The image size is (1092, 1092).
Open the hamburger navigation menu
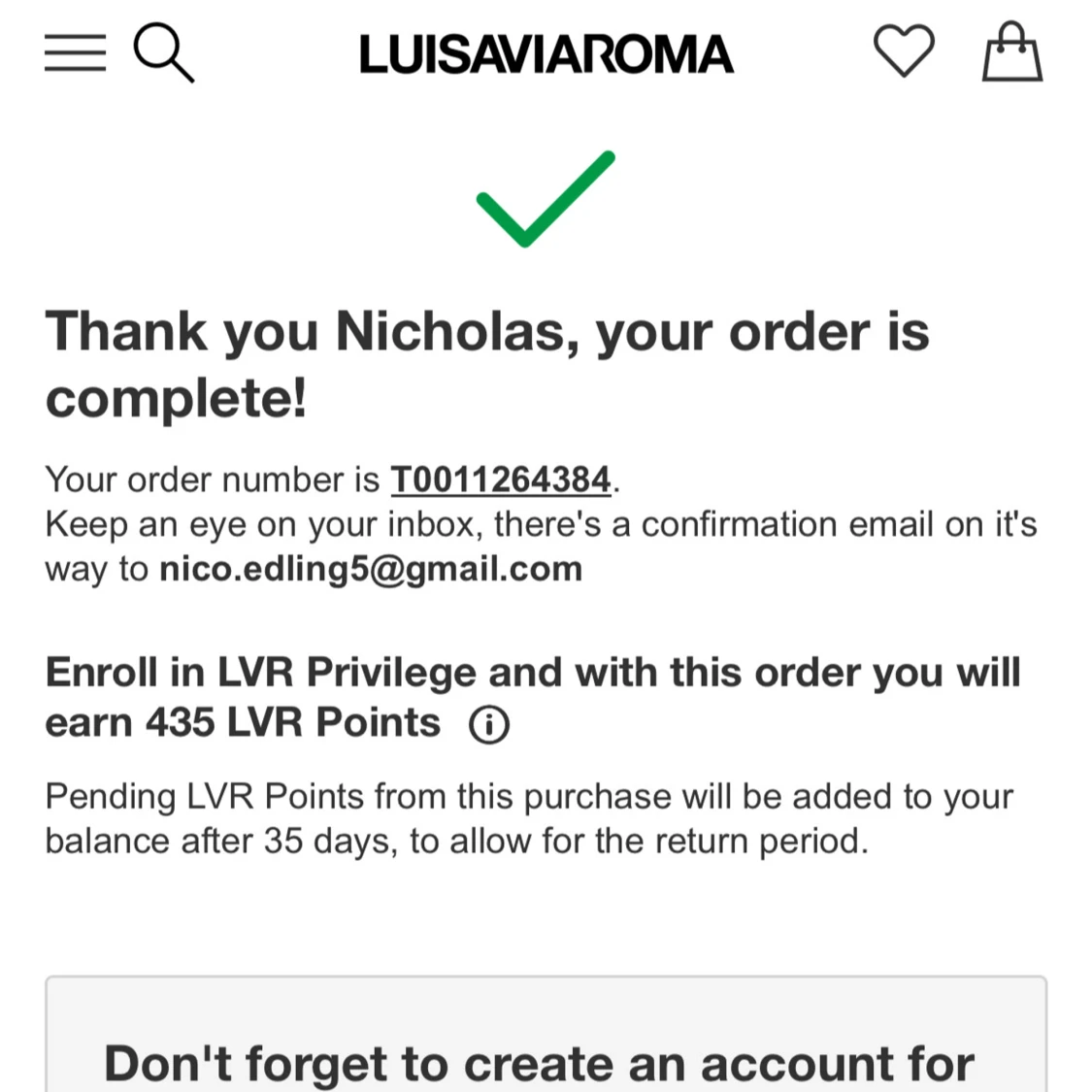click(75, 53)
